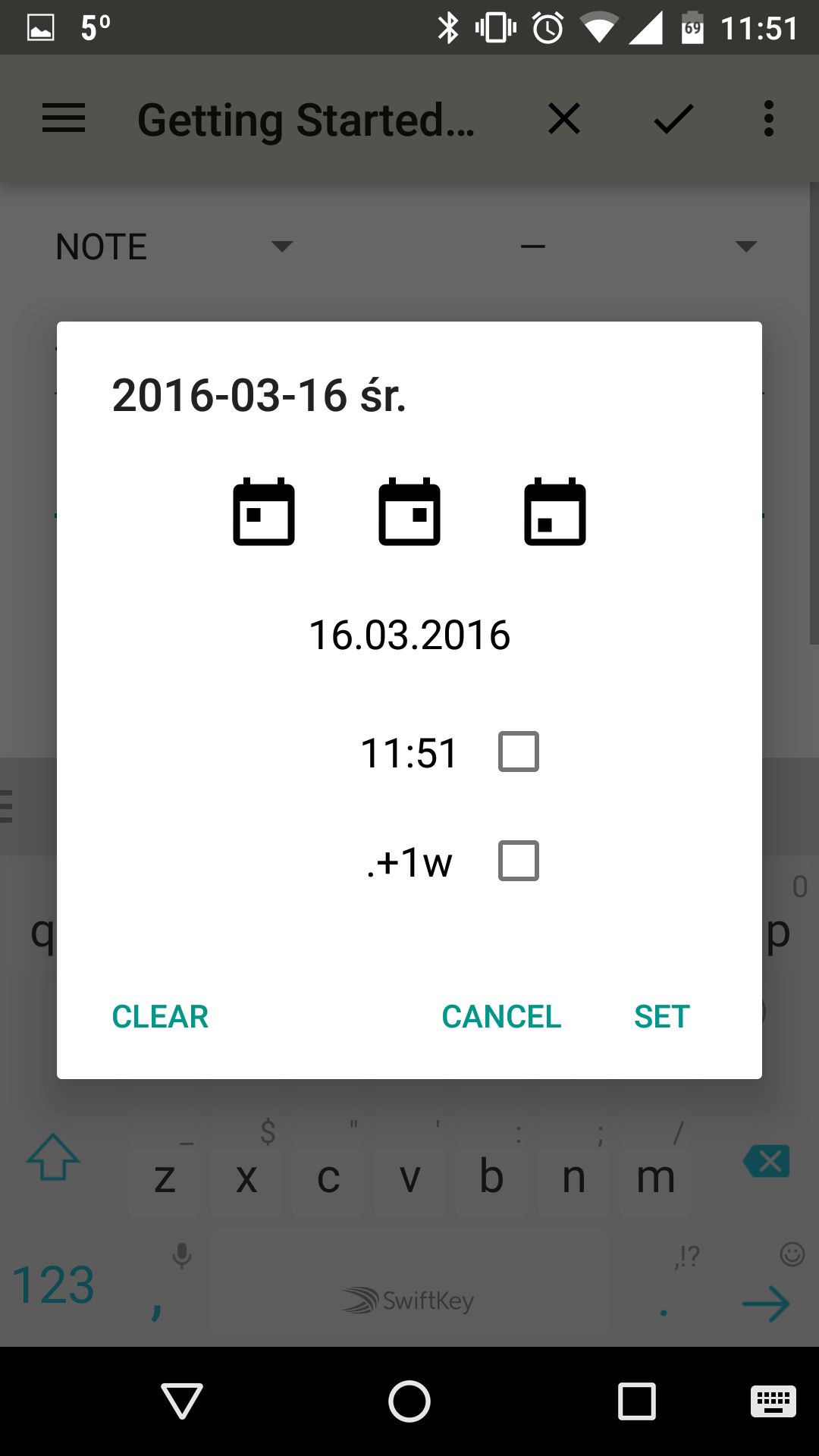Cancel the date dialog
Viewport: 819px width, 1456px height.
coord(501,1017)
